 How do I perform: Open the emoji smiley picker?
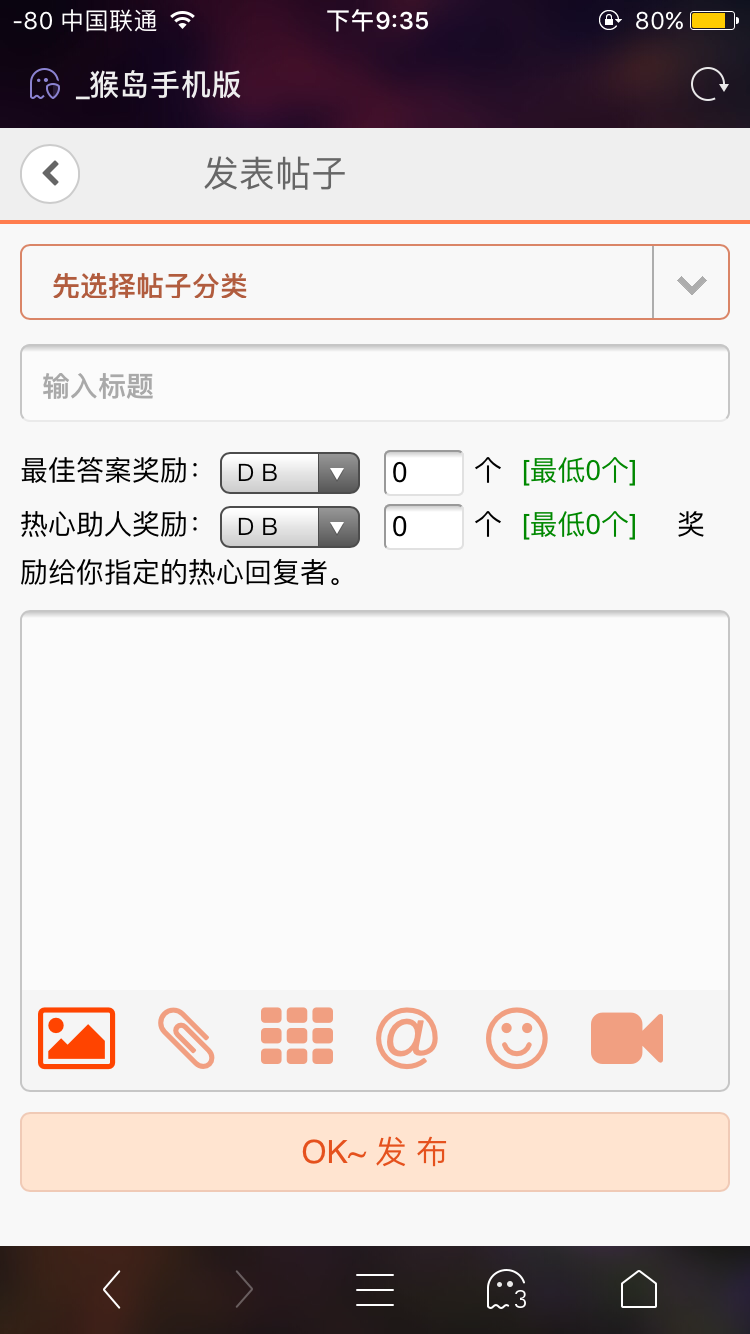pyautogui.click(x=517, y=1038)
